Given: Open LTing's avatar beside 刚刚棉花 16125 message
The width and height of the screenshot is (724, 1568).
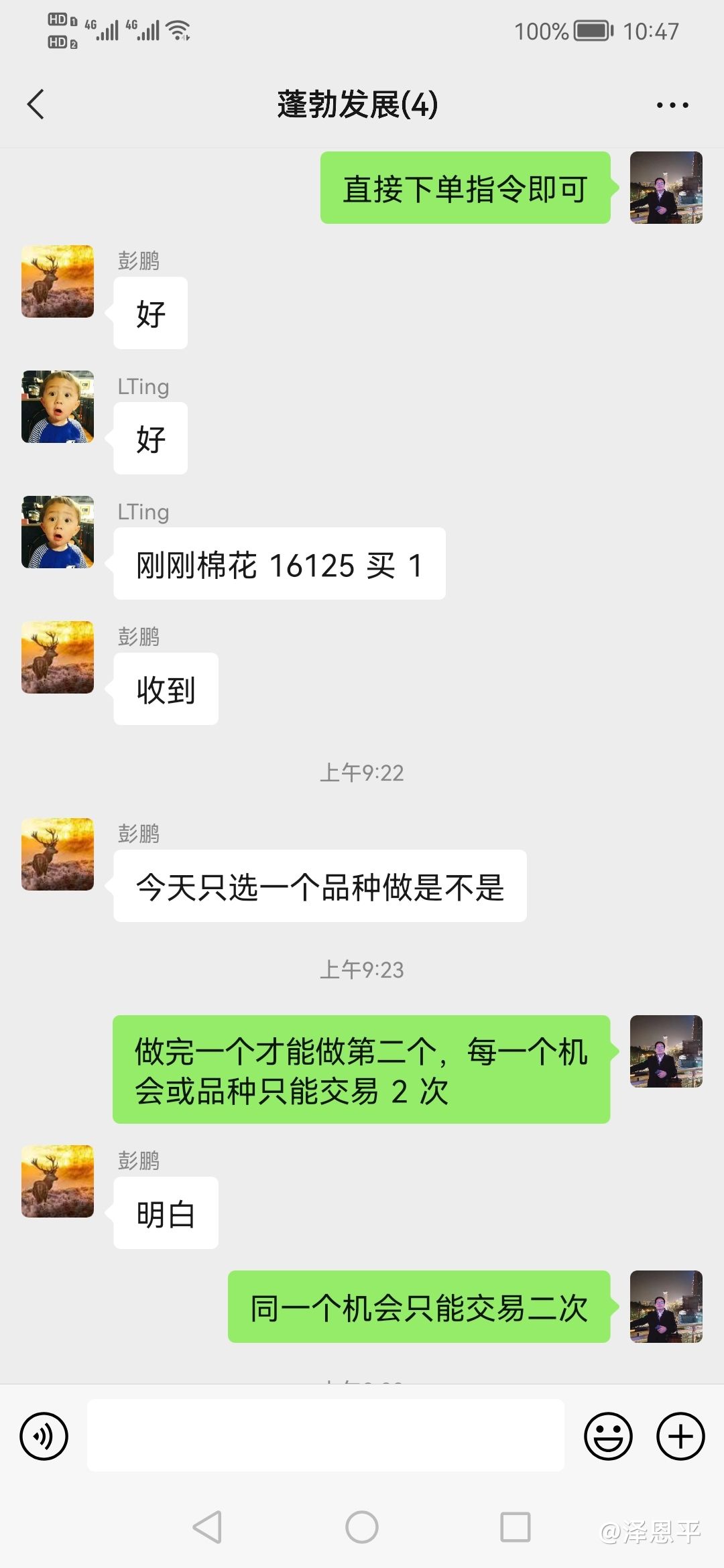Looking at the screenshot, I should (58, 532).
